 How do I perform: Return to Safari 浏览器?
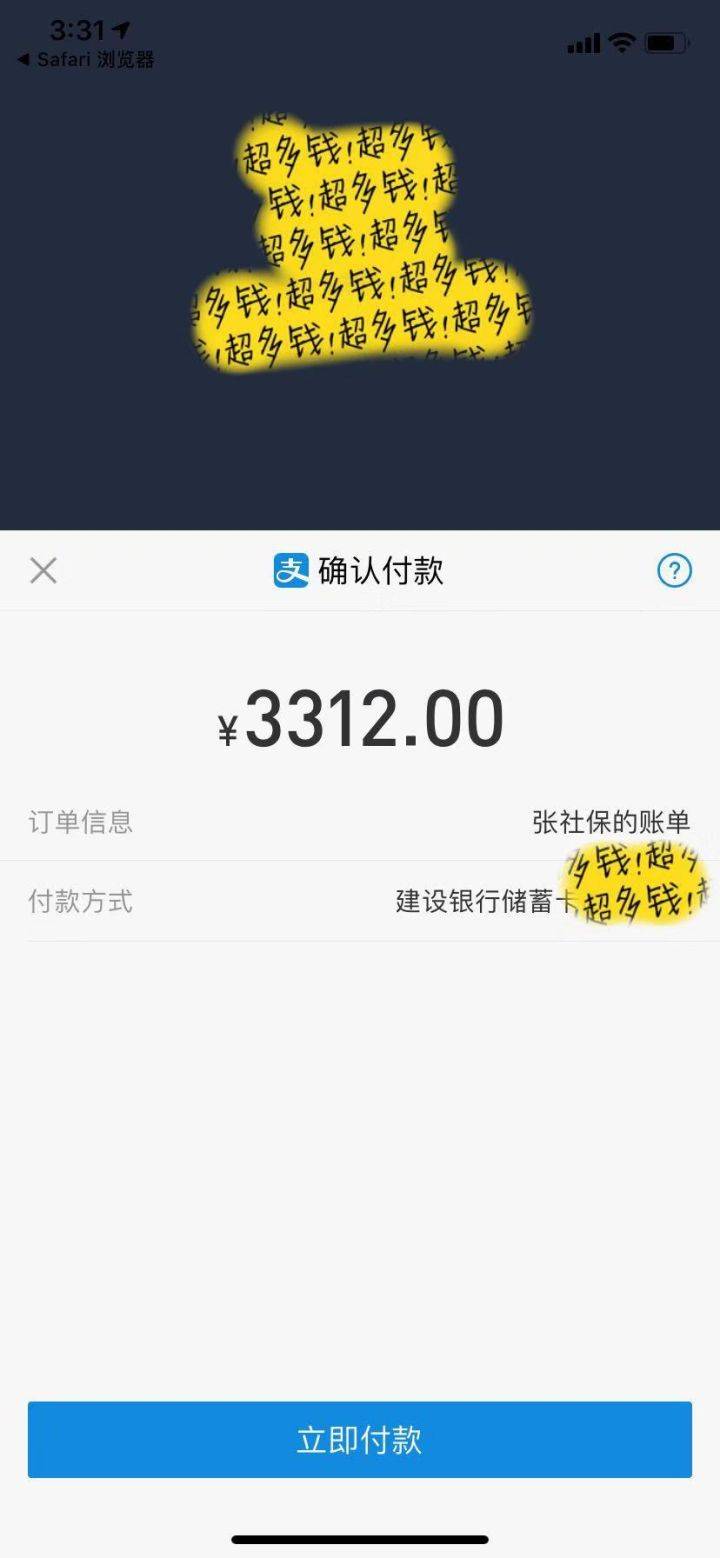[86, 60]
